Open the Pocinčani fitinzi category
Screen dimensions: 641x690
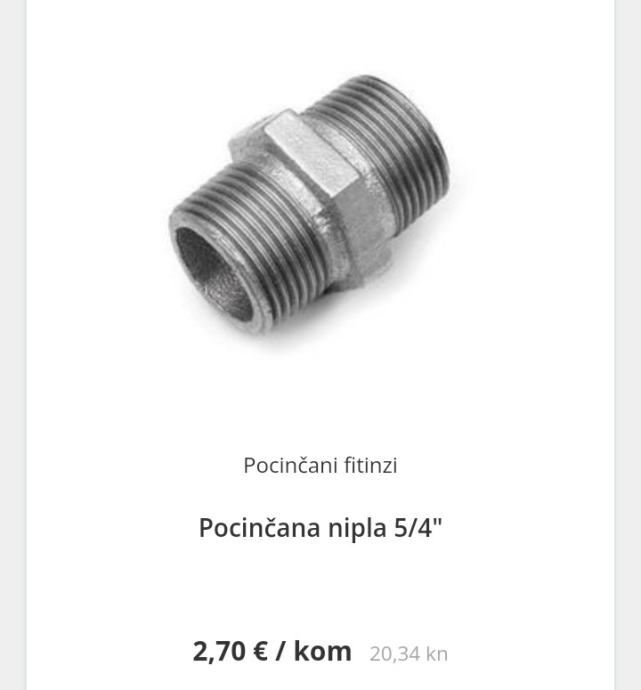coord(320,465)
